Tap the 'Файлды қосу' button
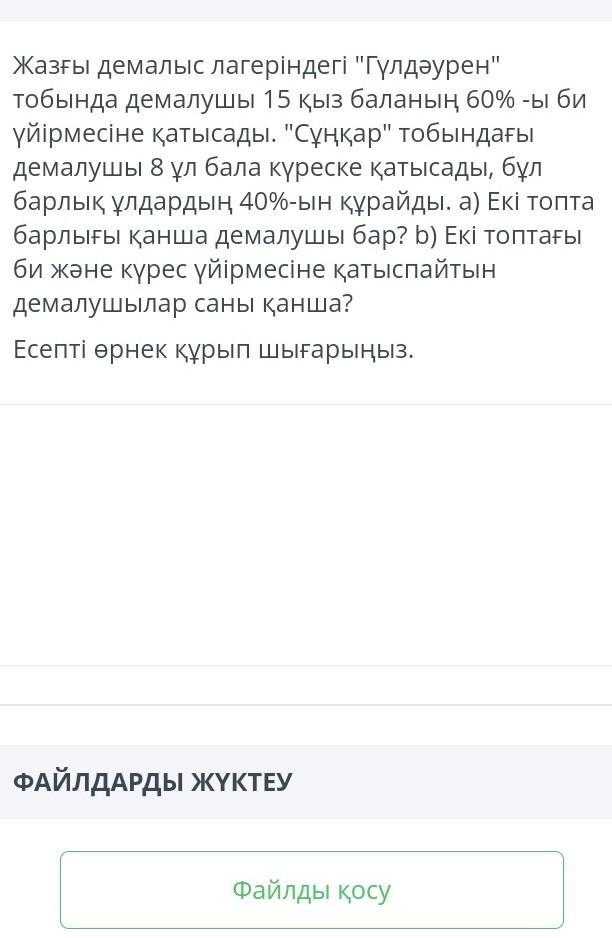Screen dimensions: 612x938 (311, 889)
